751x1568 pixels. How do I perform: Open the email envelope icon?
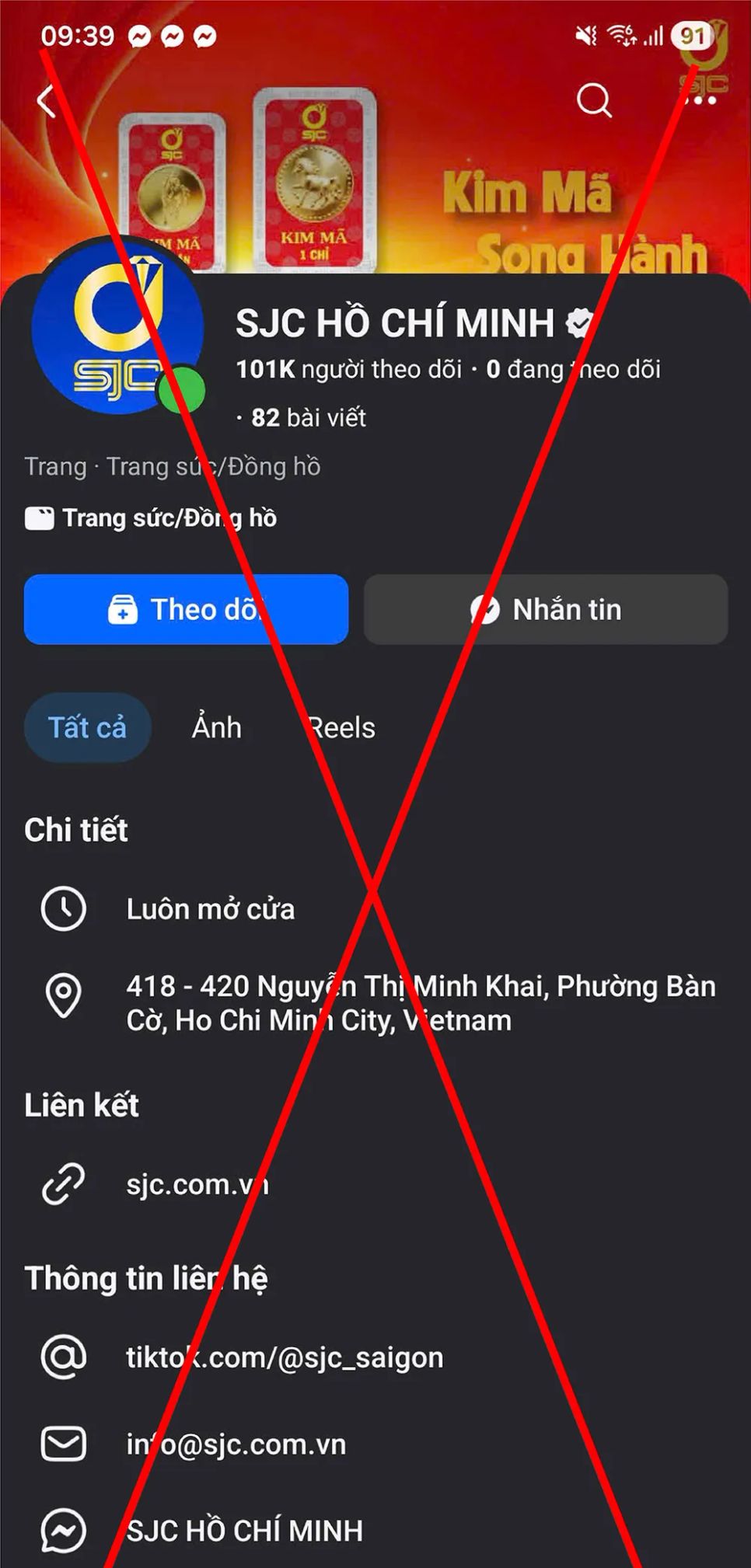[x=62, y=1444]
